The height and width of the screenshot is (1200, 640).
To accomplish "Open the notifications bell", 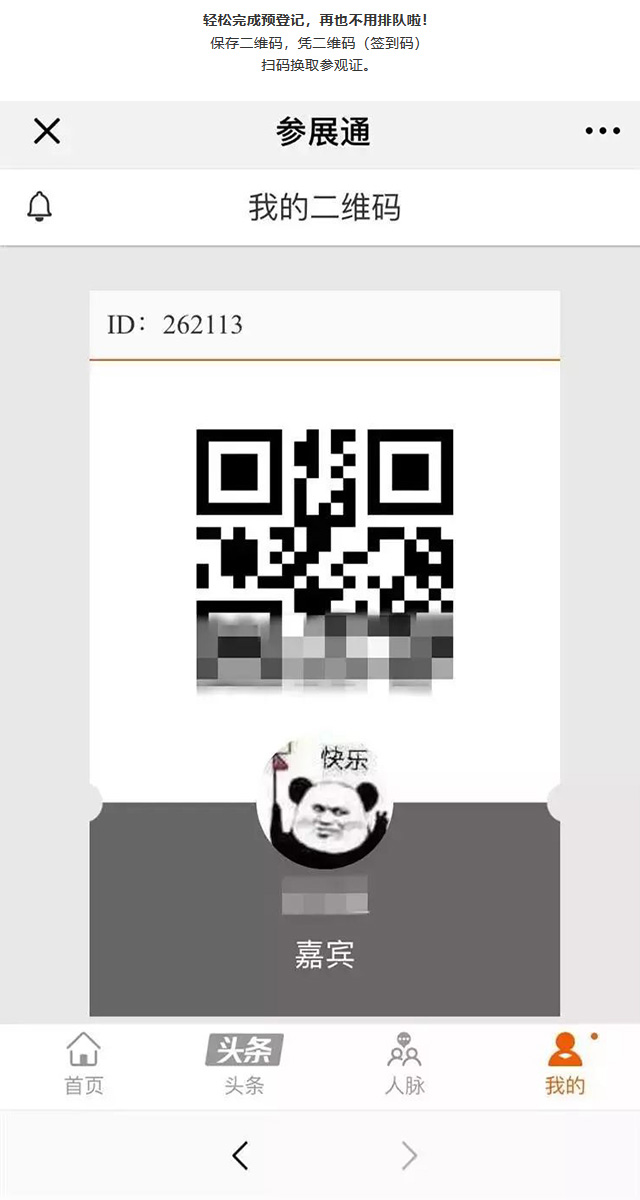I will click(x=39, y=207).
